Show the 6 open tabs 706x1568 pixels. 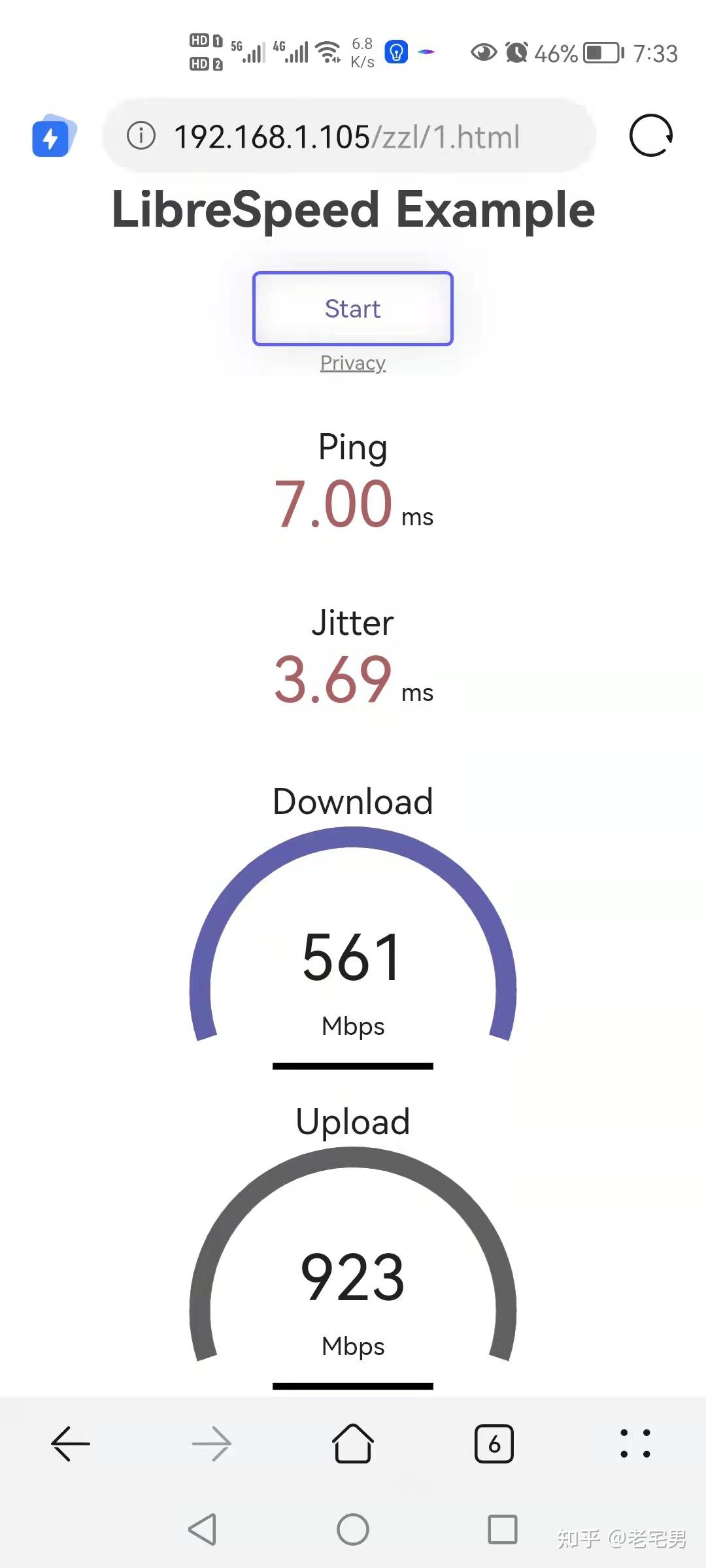coord(494,1444)
